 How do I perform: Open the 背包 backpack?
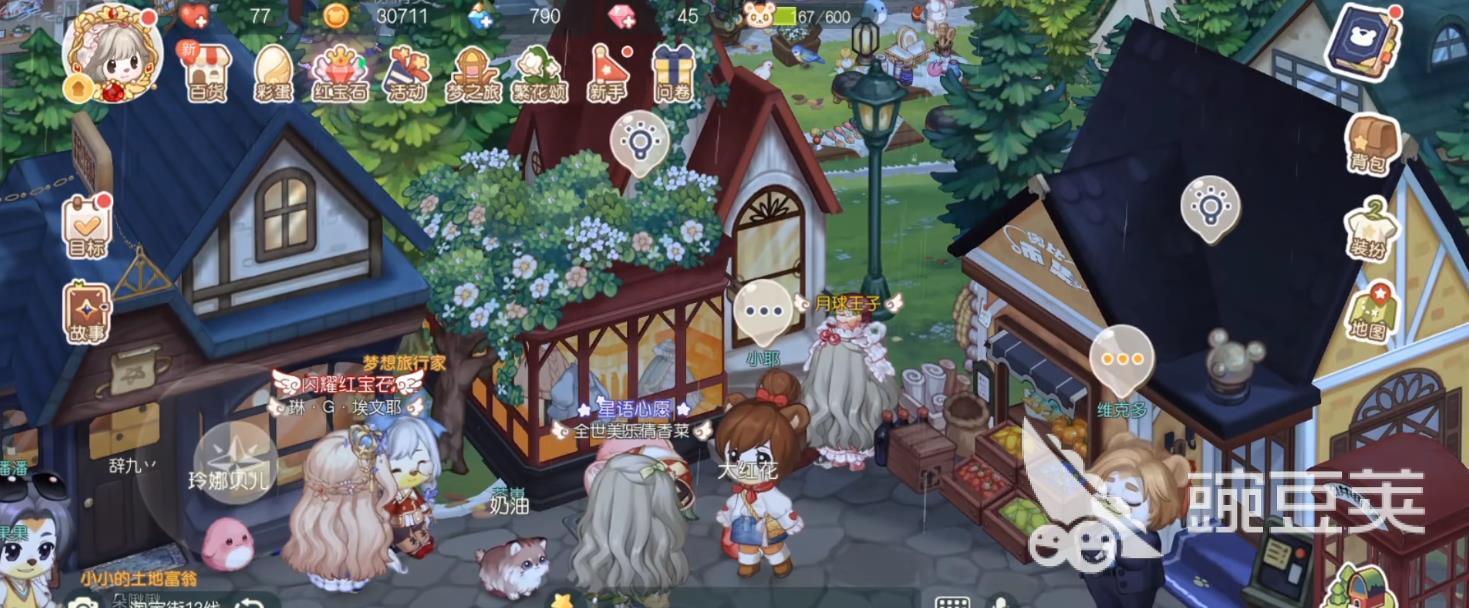1372,145
